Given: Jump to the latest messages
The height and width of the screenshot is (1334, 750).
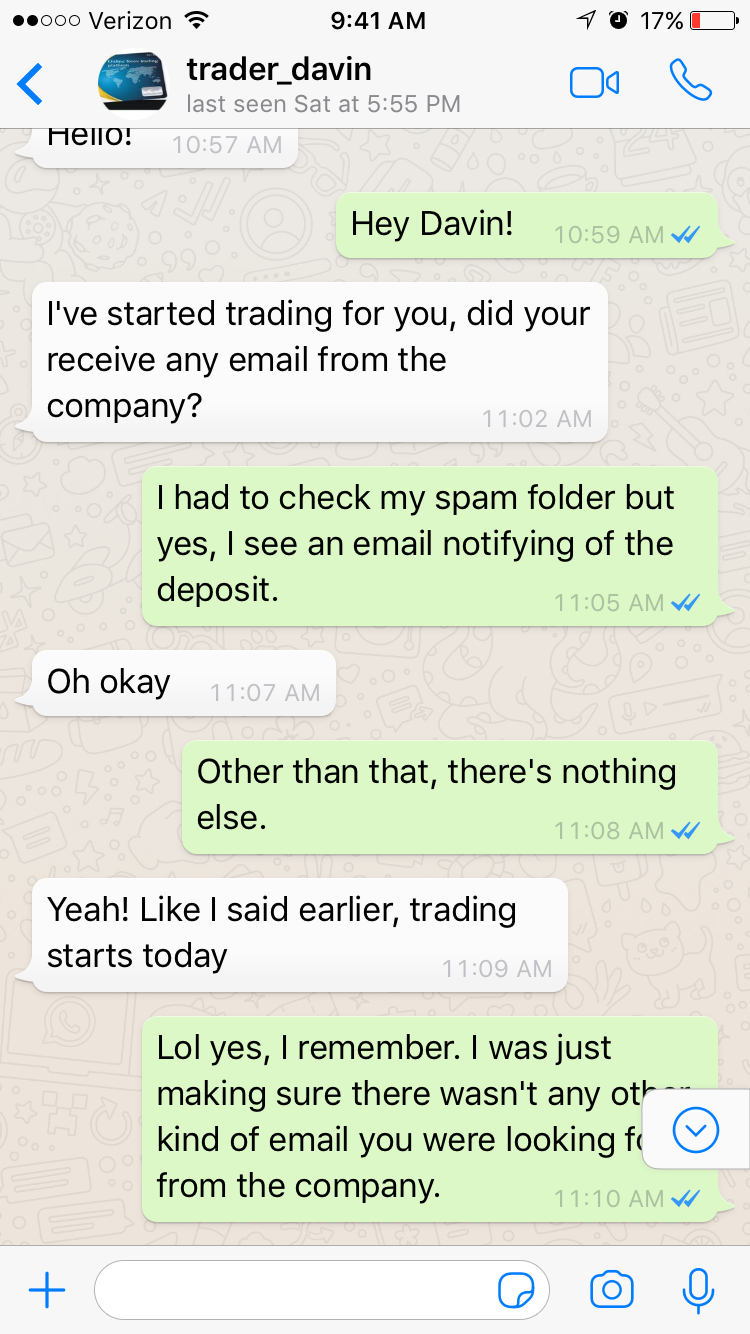Looking at the screenshot, I should pyautogui.click(x=696, y=1130).
